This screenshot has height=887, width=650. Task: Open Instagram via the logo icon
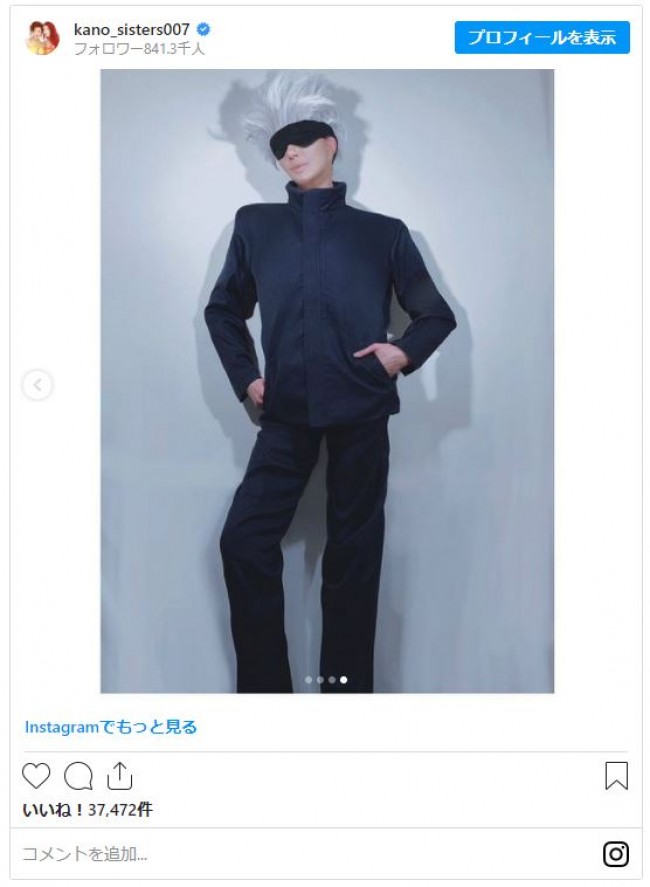(615, 854)
